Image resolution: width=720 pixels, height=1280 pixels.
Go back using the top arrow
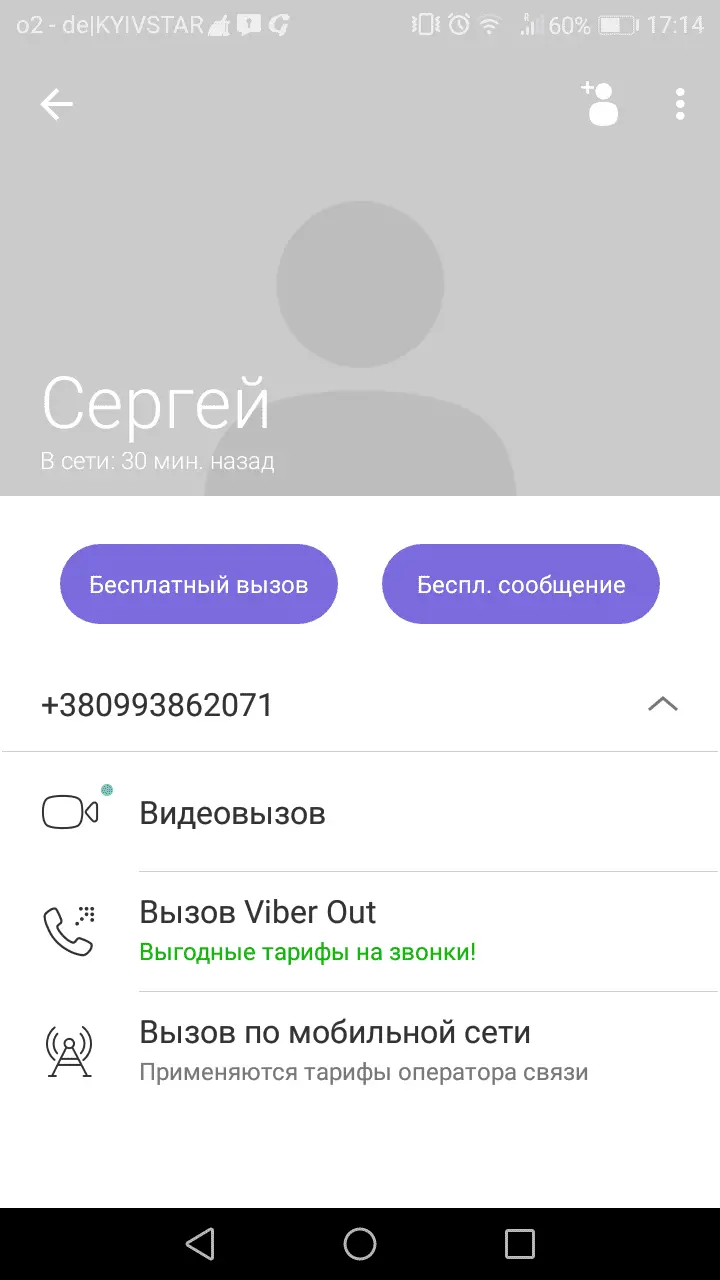pos(57,104)
